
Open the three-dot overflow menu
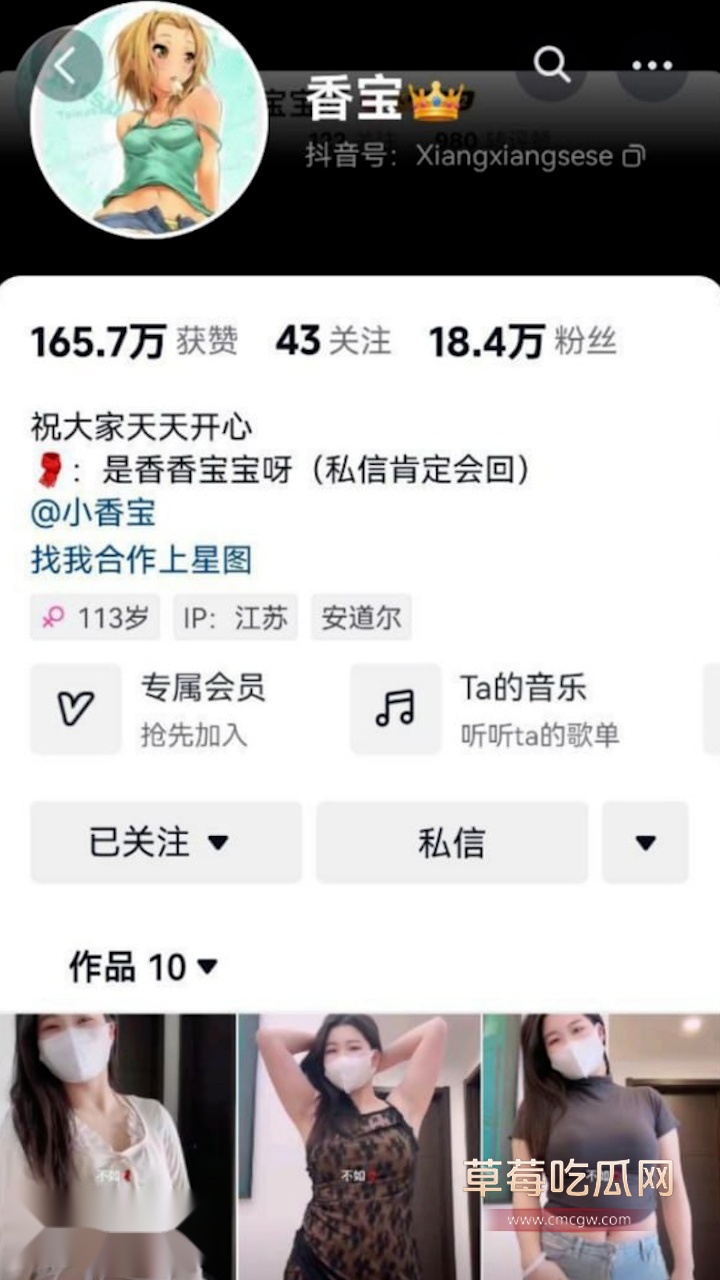pyautogui.click(x=651, y=66)
